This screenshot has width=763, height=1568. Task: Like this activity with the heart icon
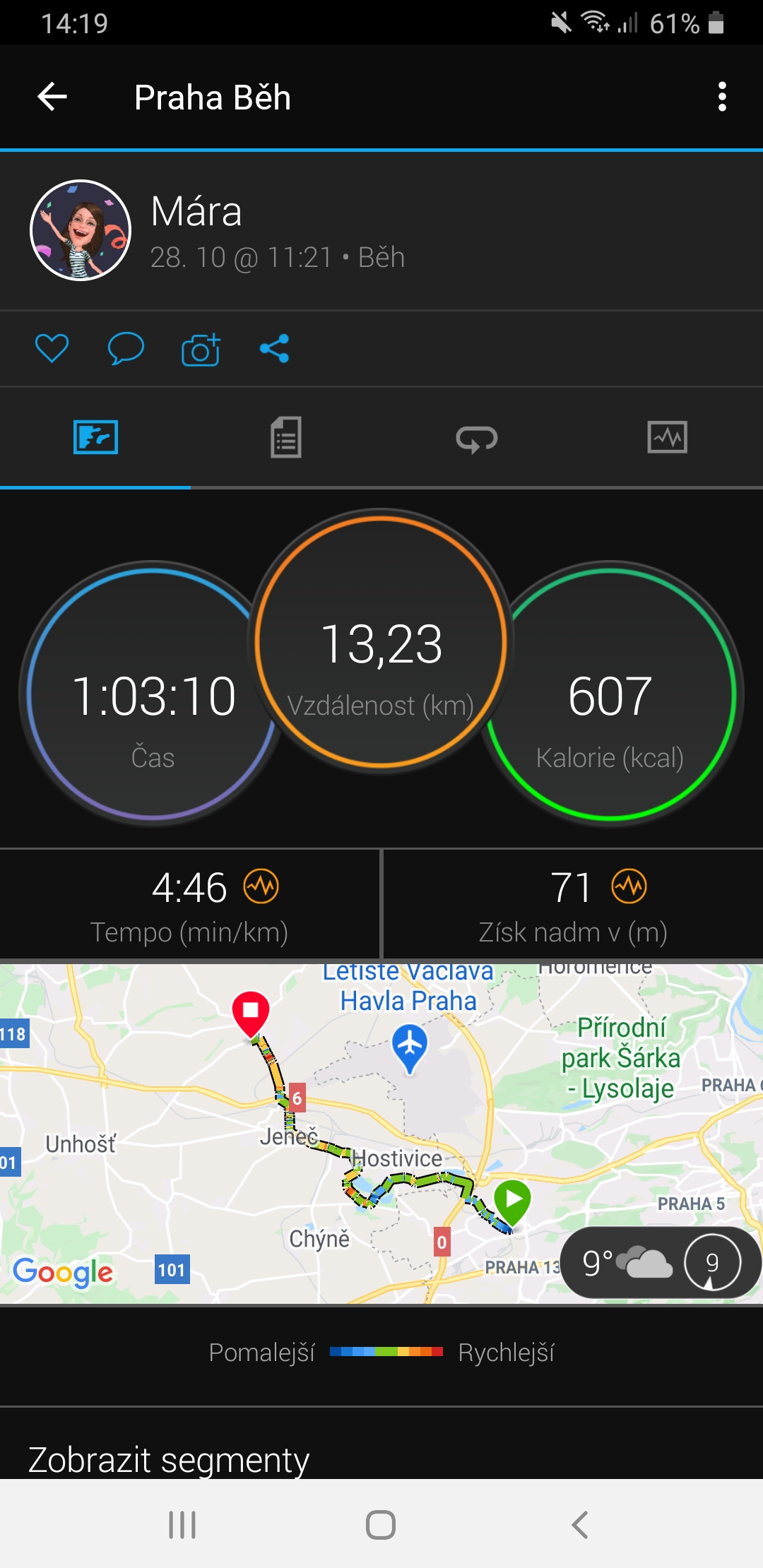click(x=52, y=348)
